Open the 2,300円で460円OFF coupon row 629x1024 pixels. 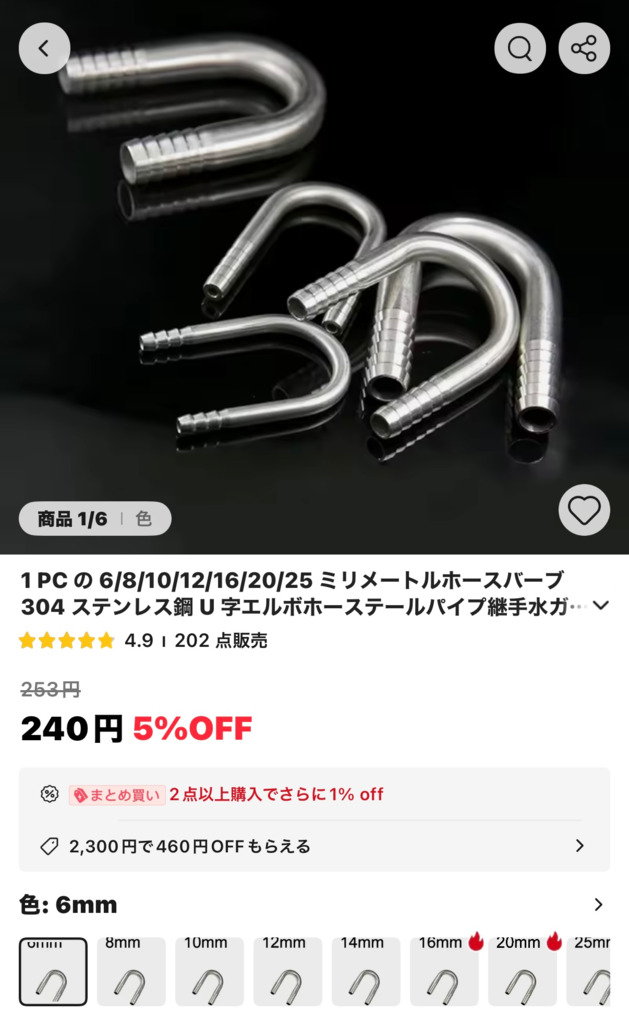[x=314, y=846]
